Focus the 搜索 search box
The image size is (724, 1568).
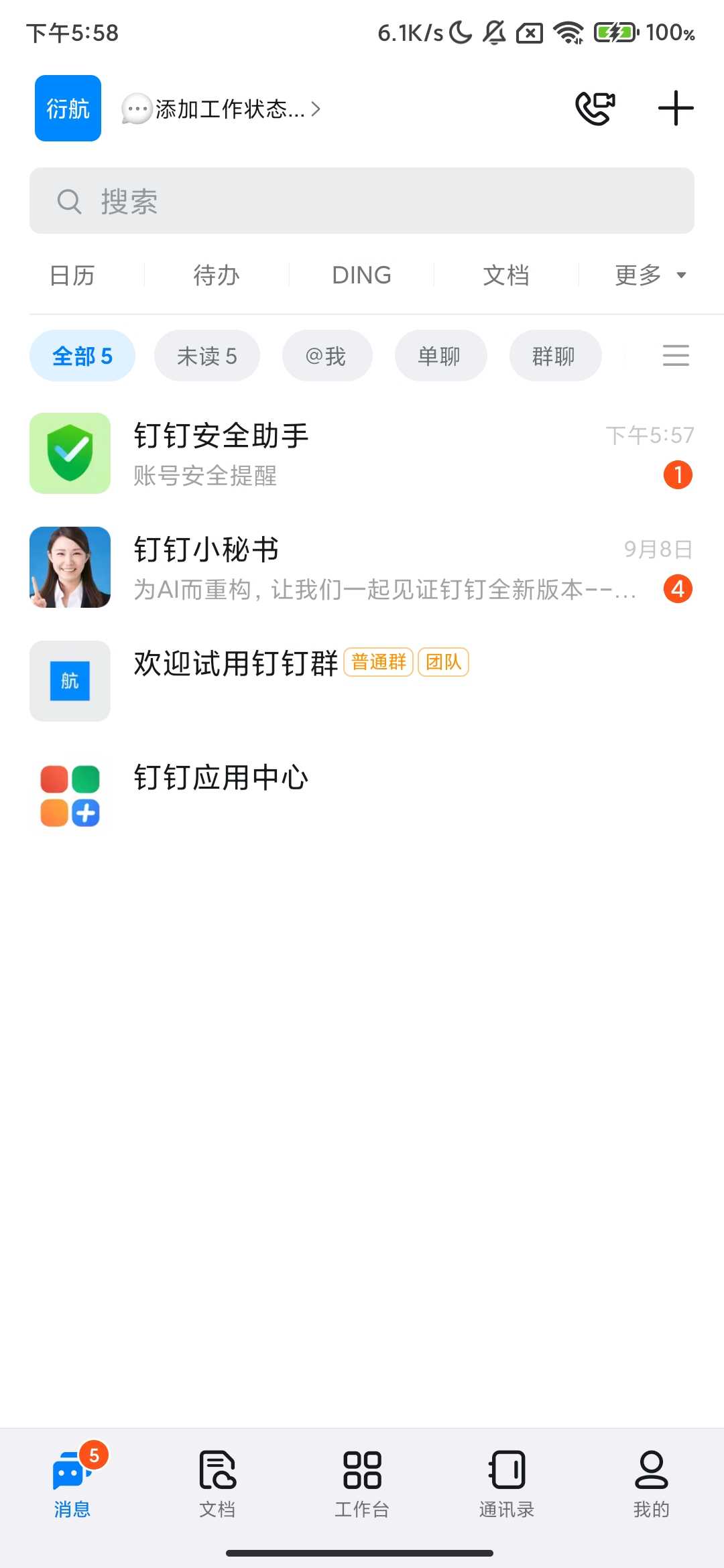[362, 201]
